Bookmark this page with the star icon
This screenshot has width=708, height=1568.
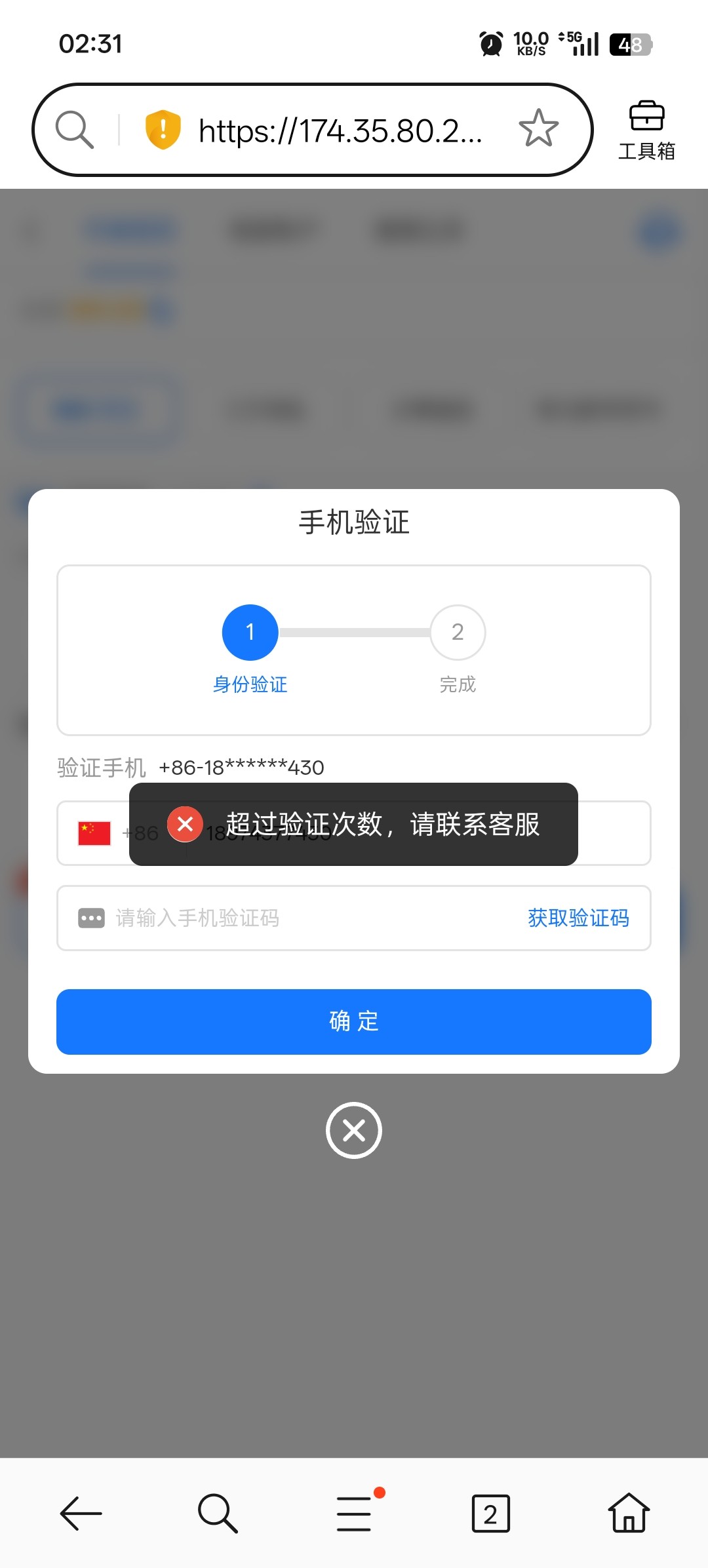click(x=538, y=128)
